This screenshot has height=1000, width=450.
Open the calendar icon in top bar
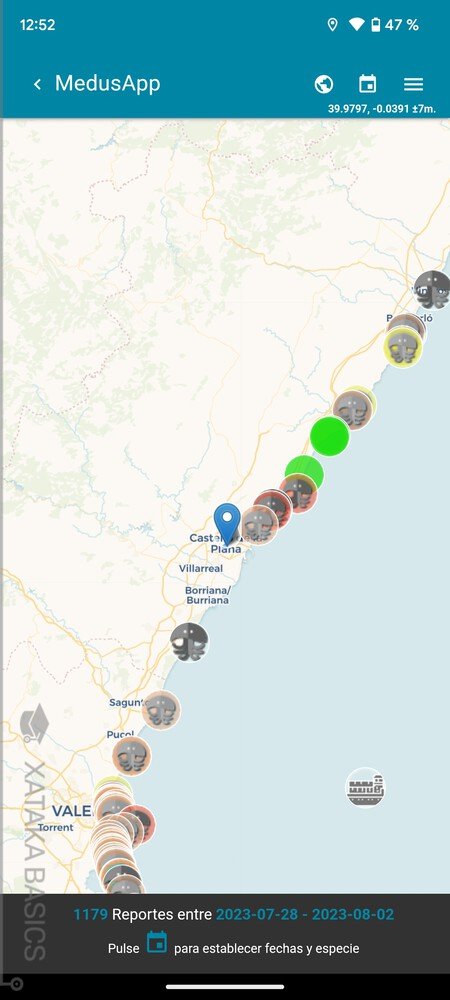[367, 84]
